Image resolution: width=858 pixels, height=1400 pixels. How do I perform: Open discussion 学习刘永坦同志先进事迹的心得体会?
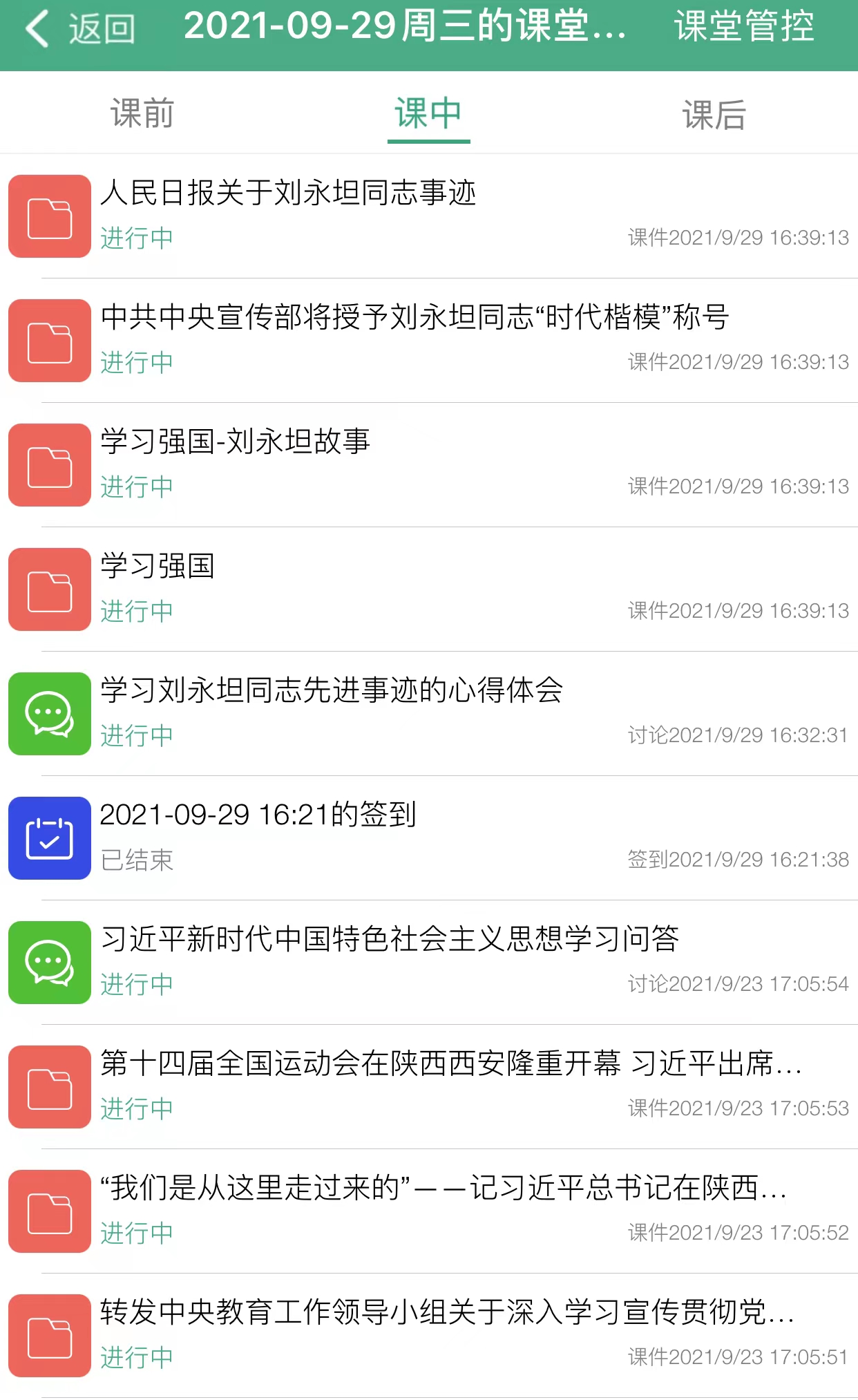429,714
